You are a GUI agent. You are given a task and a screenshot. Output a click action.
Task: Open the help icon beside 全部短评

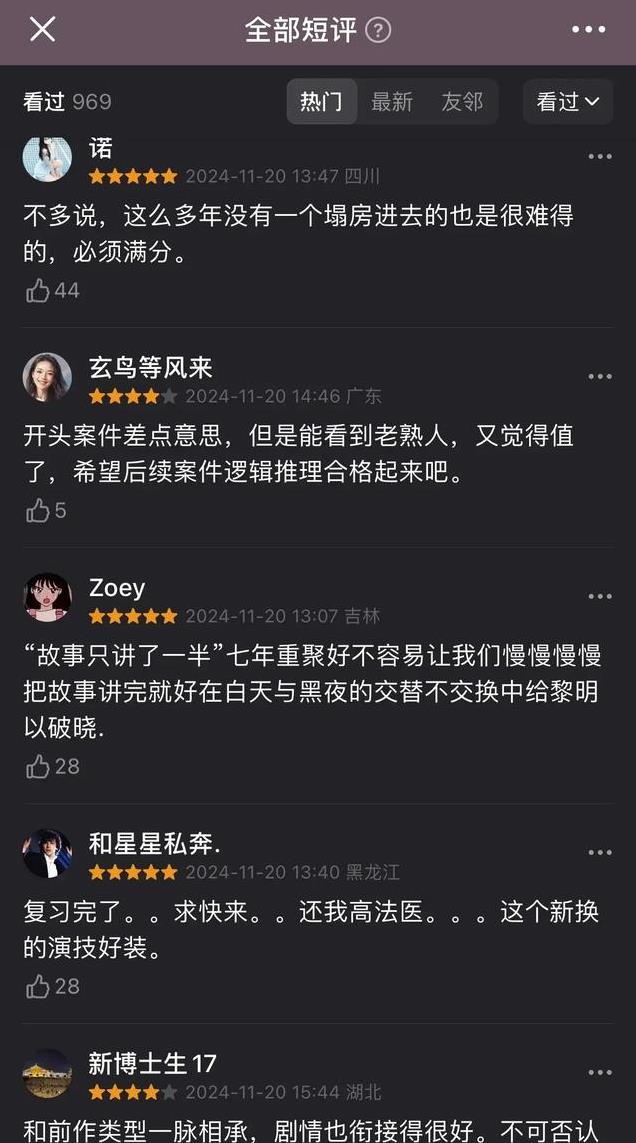coord(378,30)
